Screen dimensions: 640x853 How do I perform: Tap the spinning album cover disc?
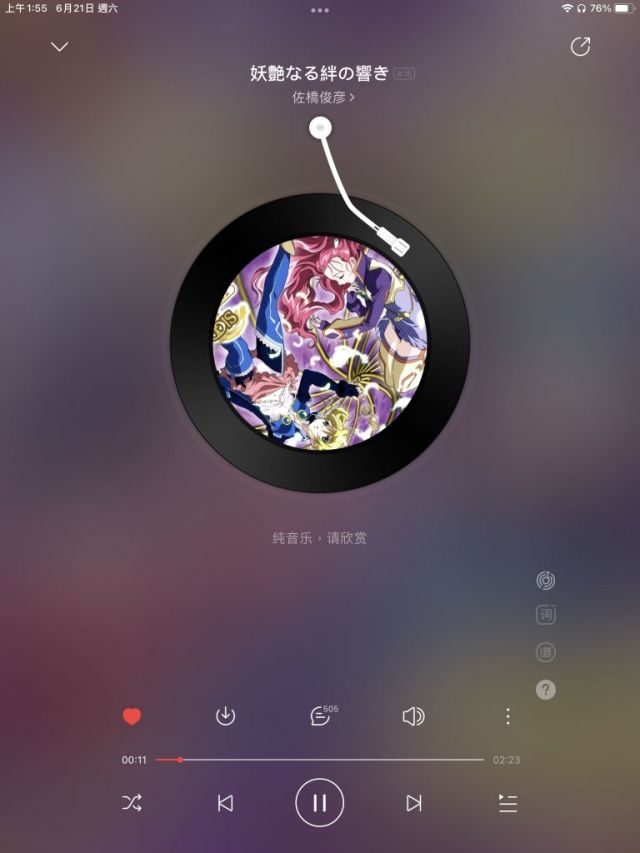coord(320,343)
